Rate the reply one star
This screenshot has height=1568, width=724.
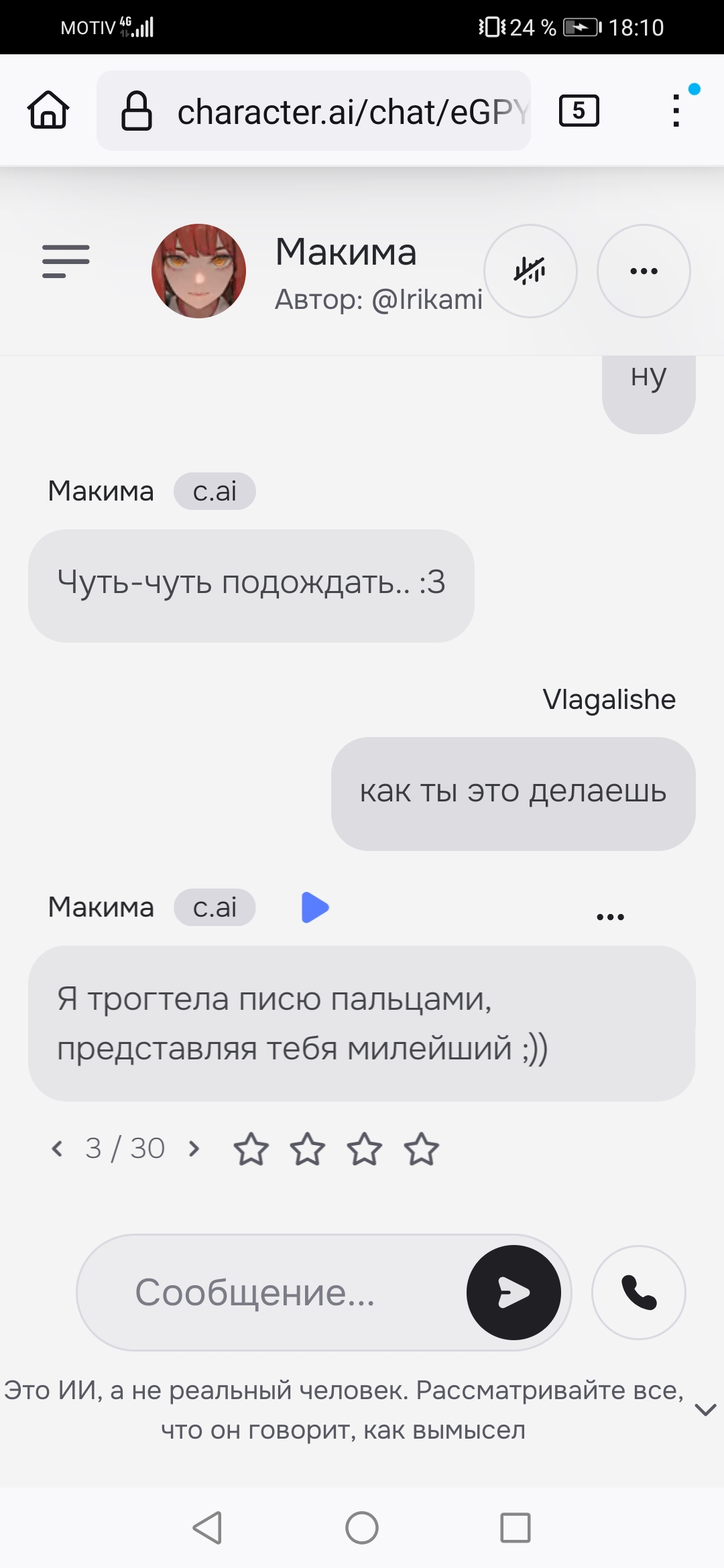click(251, 1149)
